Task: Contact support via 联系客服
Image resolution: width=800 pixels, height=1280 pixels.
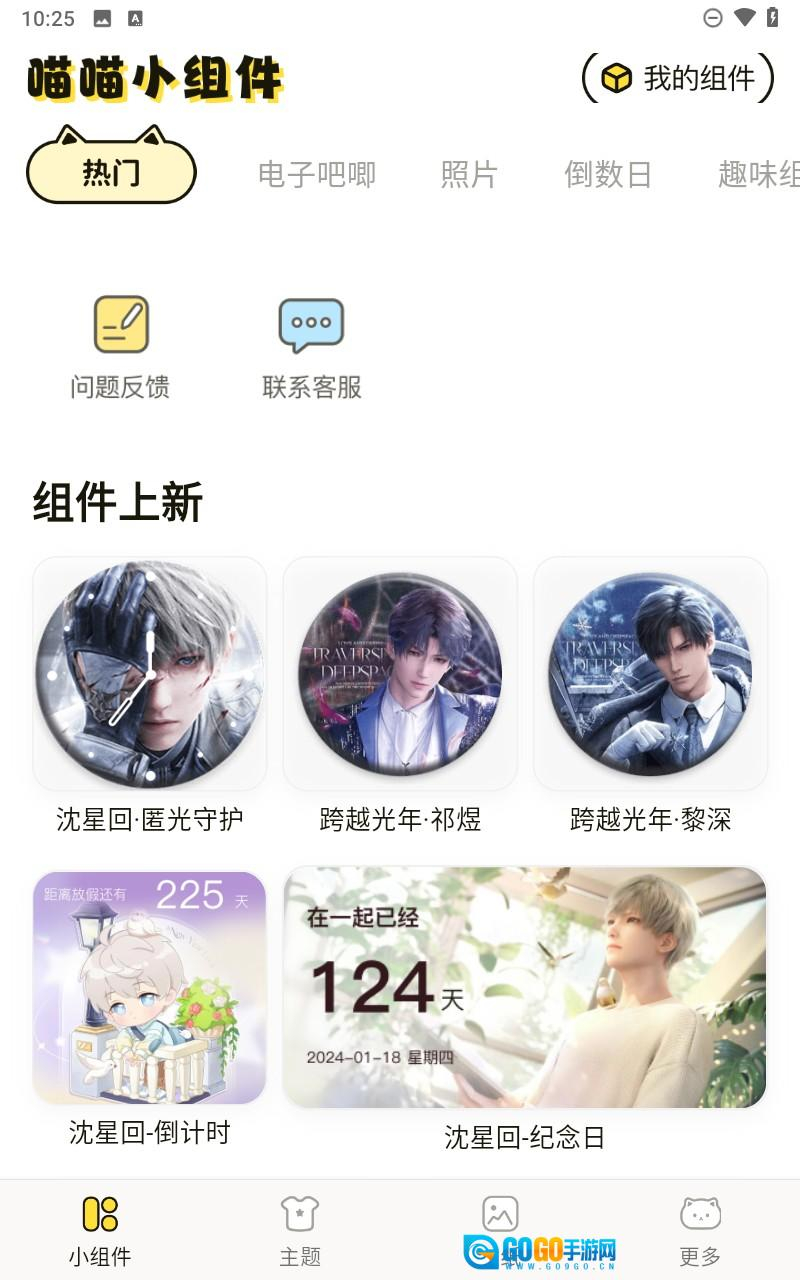Action: pos(311,347)
